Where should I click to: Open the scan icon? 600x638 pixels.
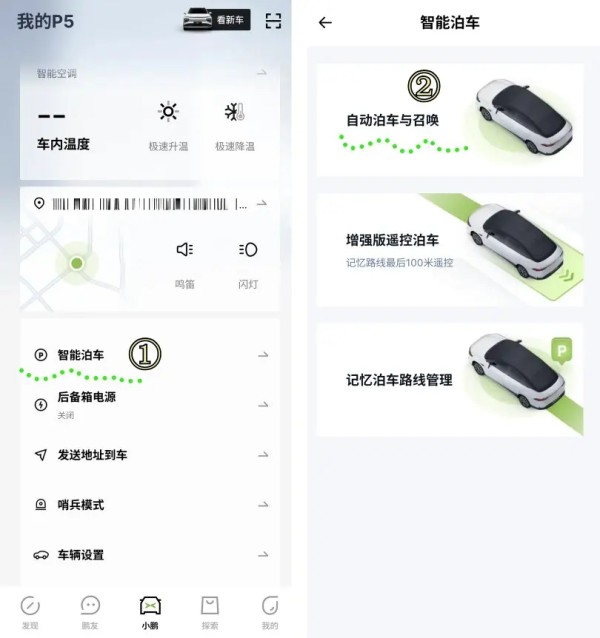click(x=273, y=20)
